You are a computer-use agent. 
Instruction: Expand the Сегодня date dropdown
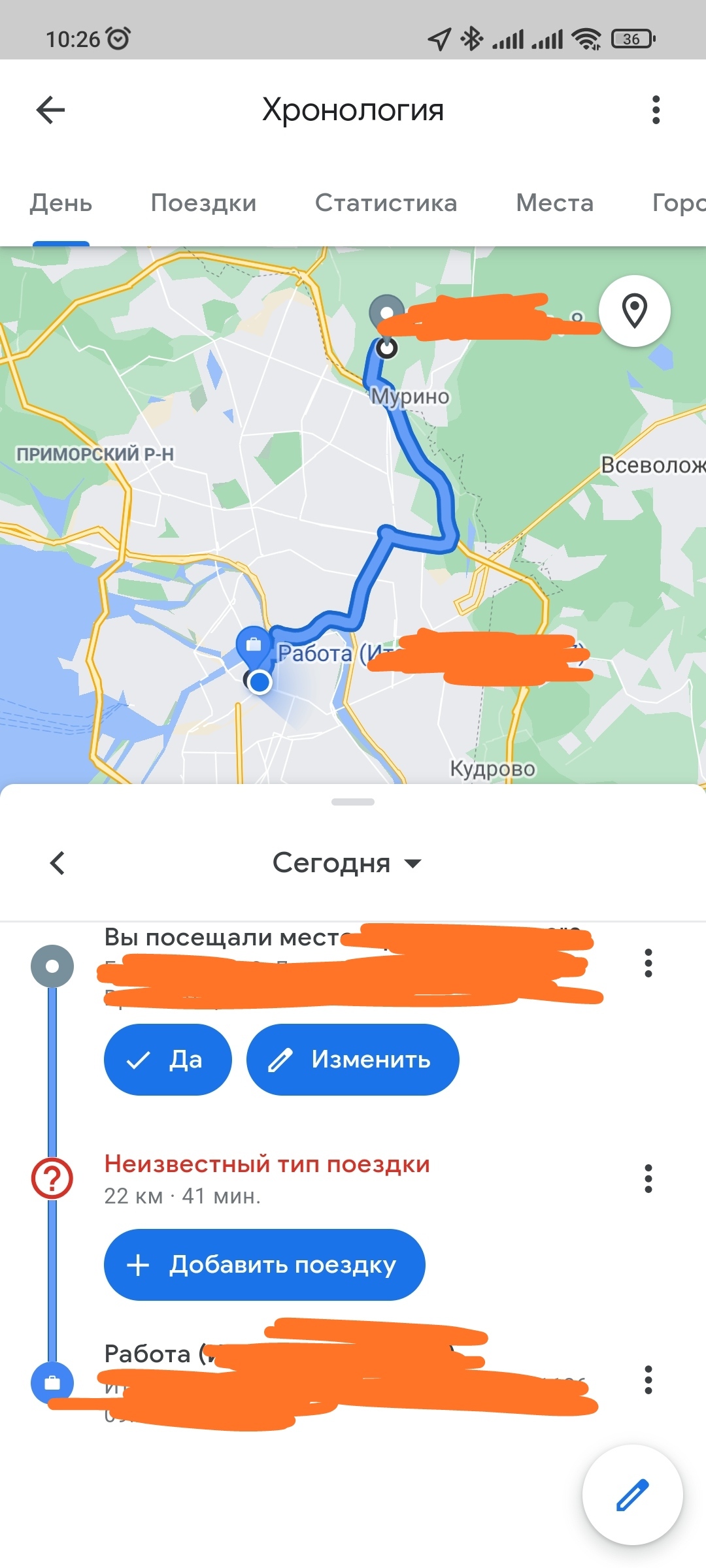coord(346,863)
